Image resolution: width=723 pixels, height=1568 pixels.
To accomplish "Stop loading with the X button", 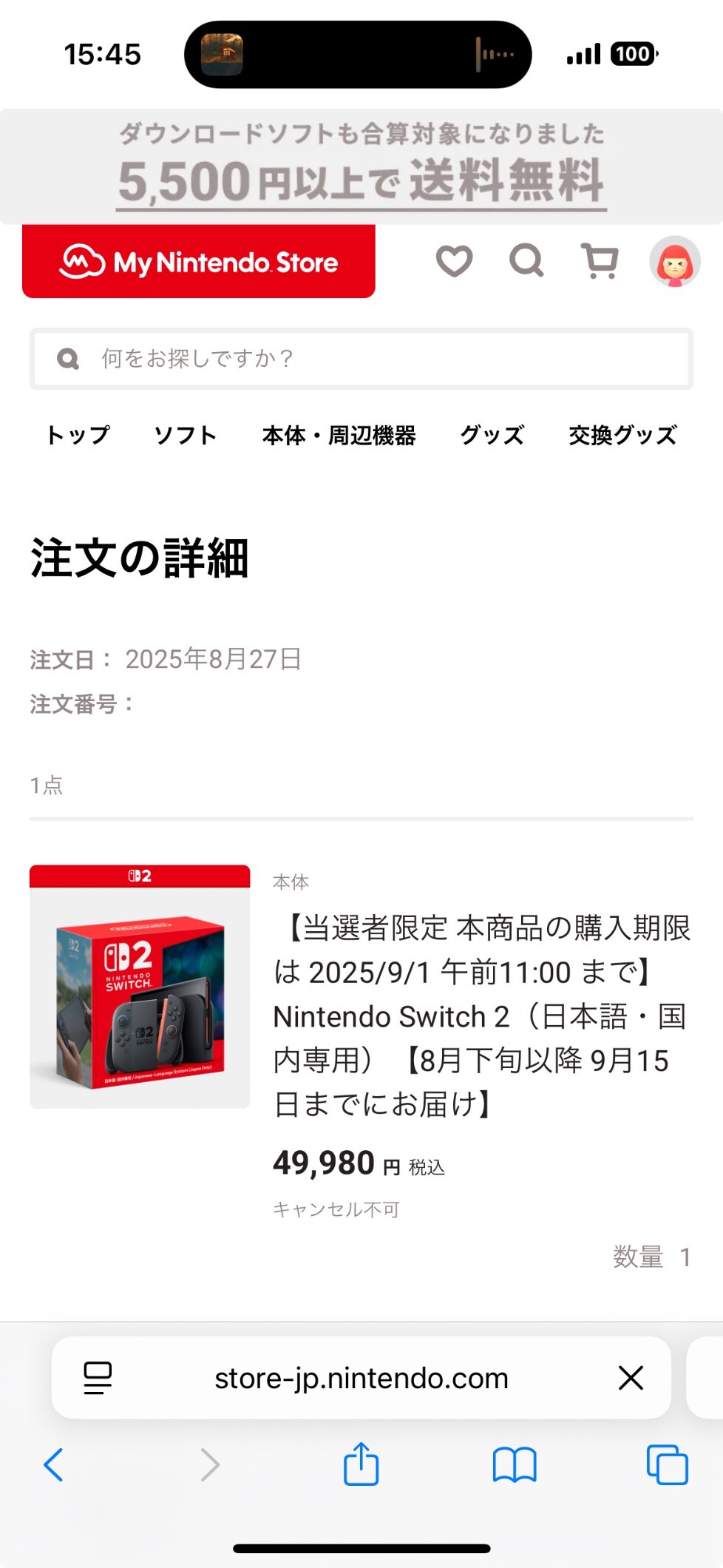I will click(631, 1378).
